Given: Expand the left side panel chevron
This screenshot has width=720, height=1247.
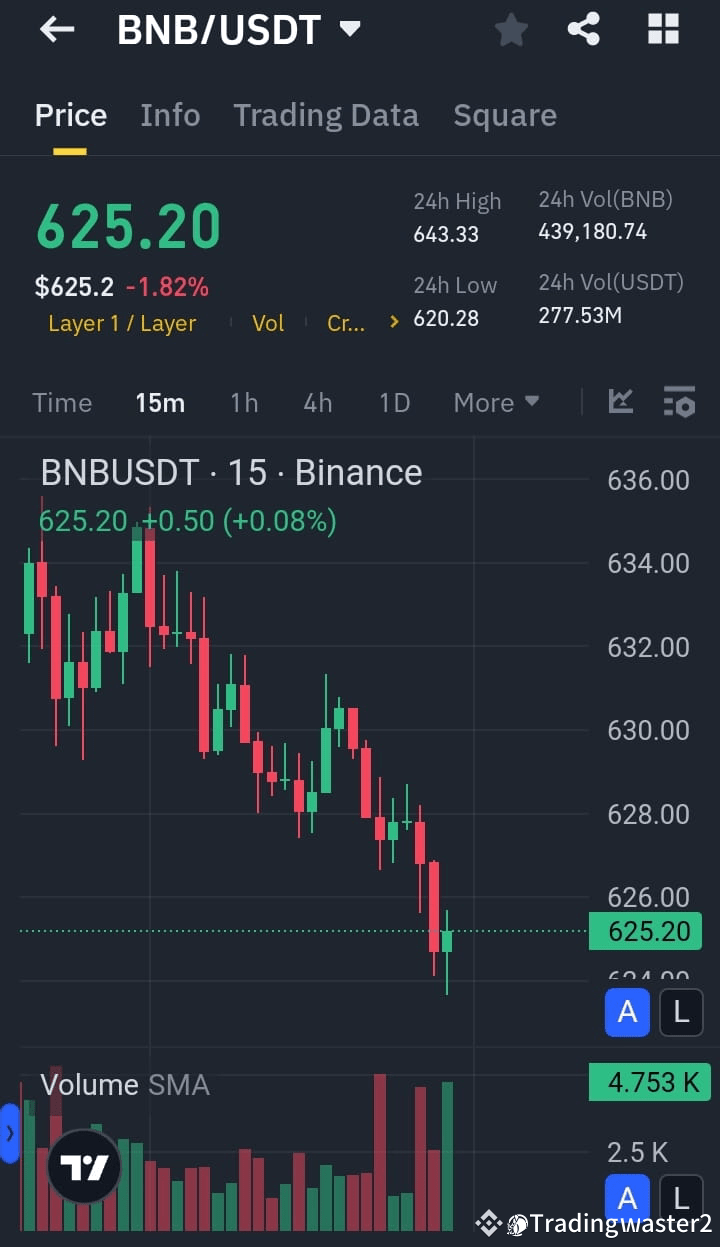Looking at the screenshot, I should pos(11,1133).
